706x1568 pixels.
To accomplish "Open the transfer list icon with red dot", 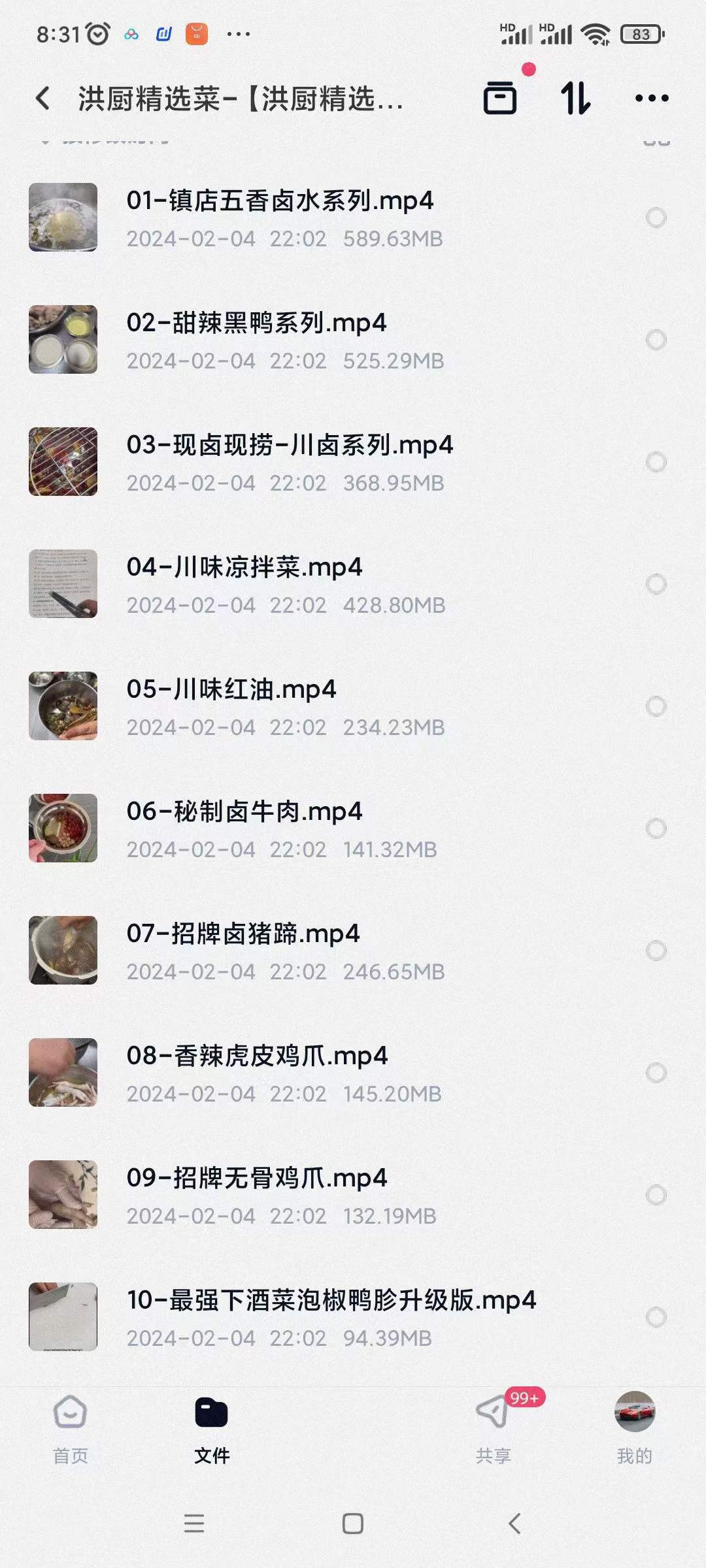I will click(500, 98).
